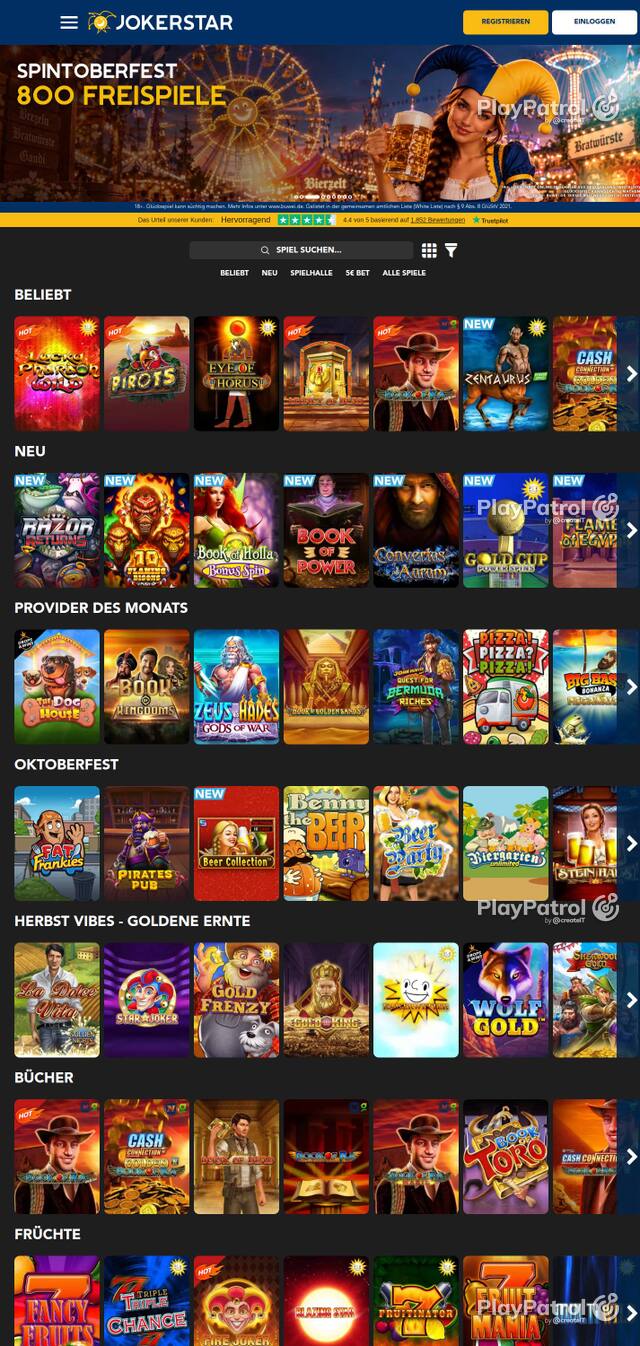
Task: Tap the Einloggen button
Action: (x=594, y=22)
